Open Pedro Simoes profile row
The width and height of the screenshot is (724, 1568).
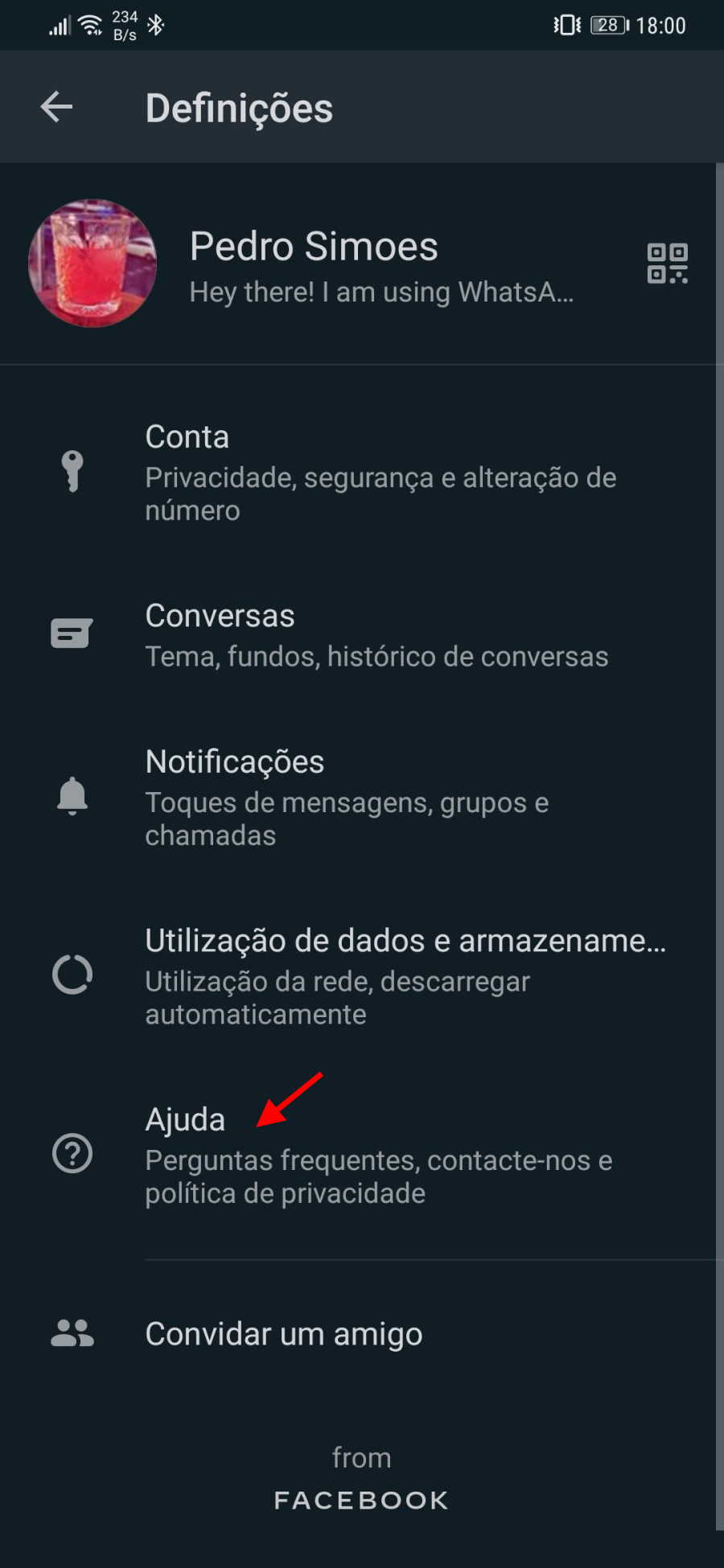[x=358, y=264]
